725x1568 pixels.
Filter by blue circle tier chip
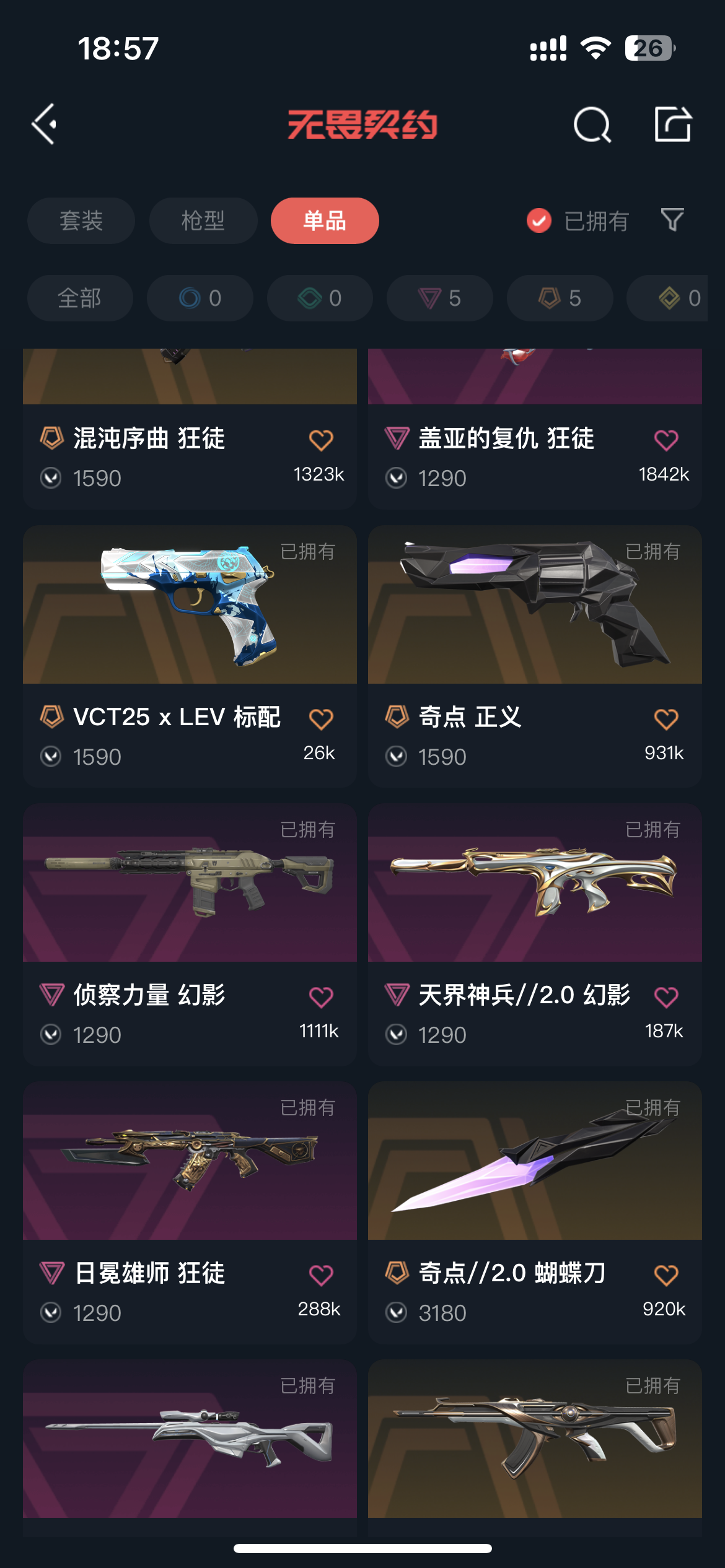200,298
